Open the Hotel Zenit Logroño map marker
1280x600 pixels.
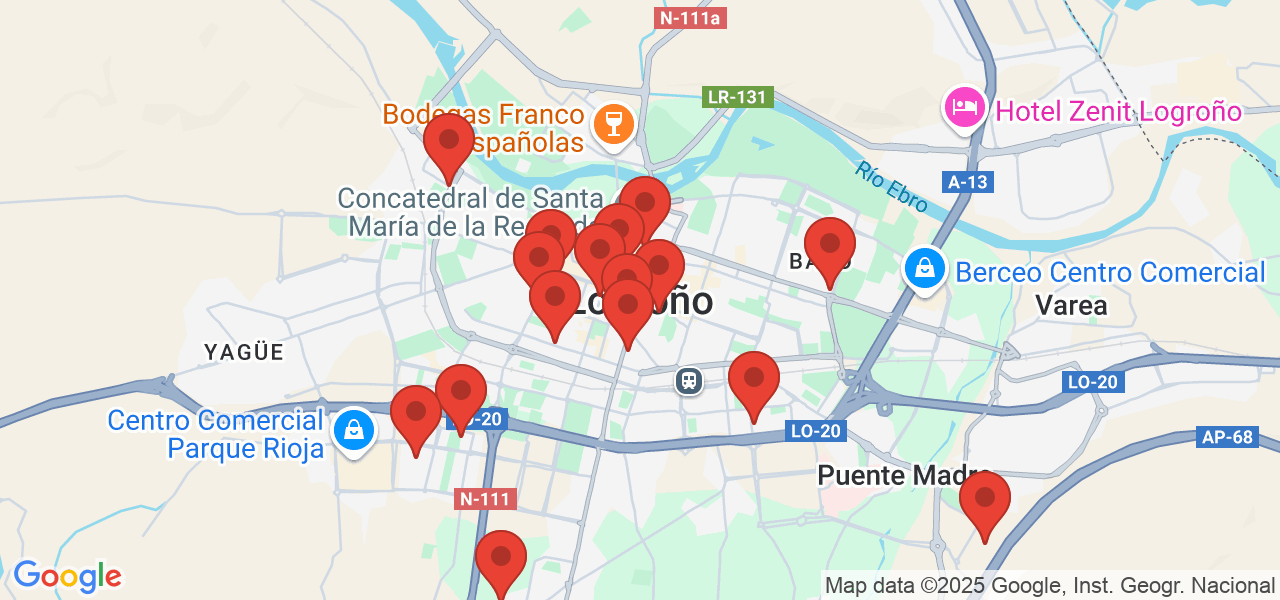tap(965, 107)
